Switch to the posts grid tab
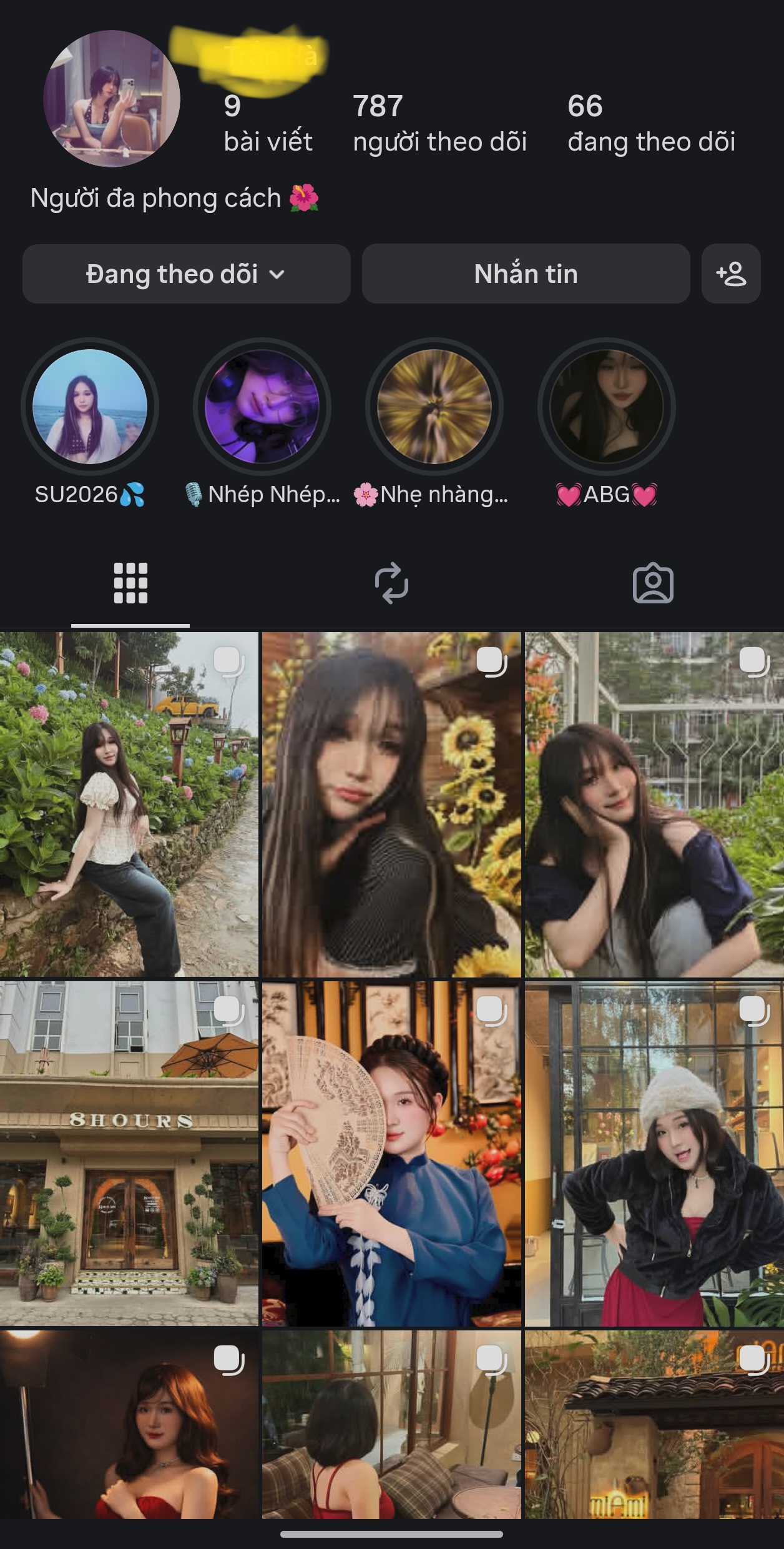784x1549 pixels. pos(130,583)
